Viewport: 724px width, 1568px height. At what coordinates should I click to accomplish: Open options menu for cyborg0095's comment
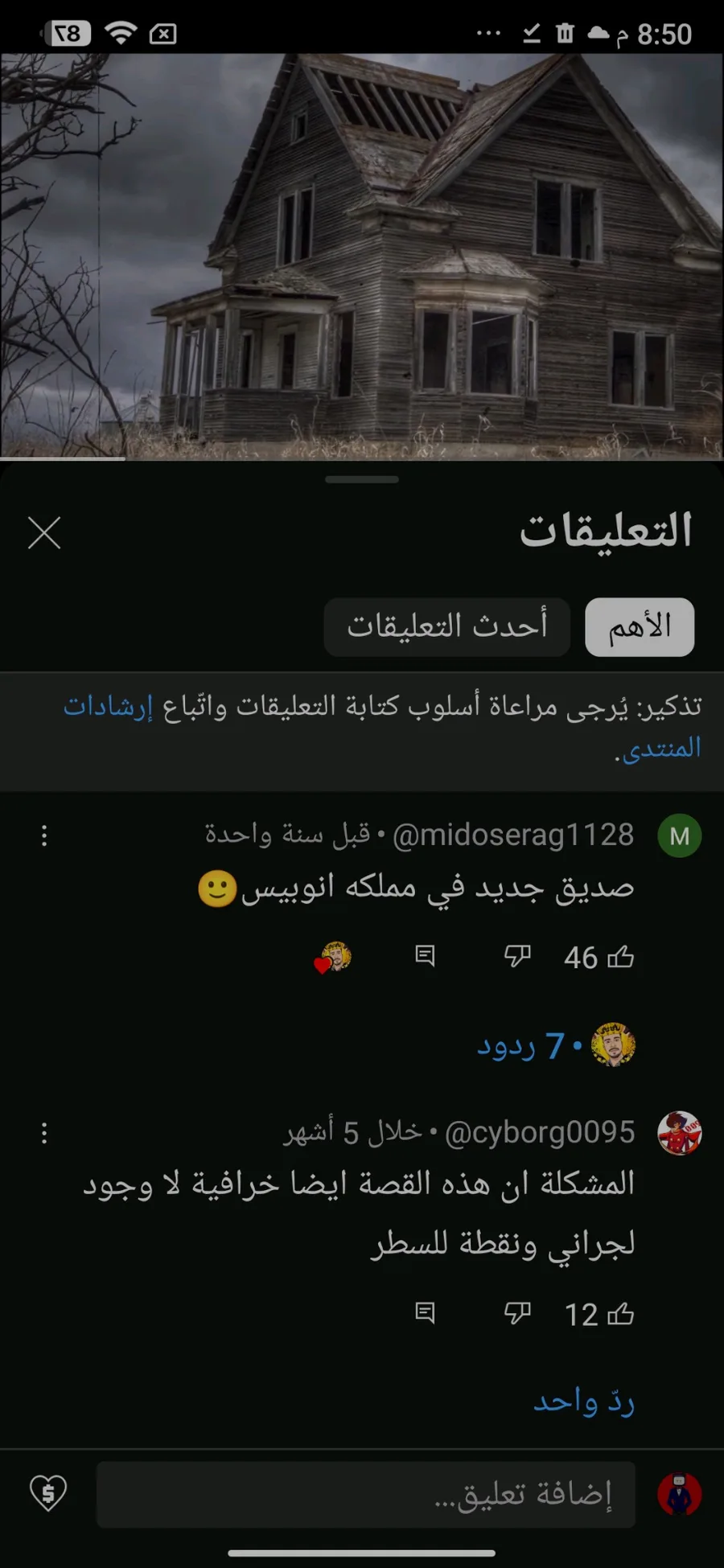[44, 1133]
